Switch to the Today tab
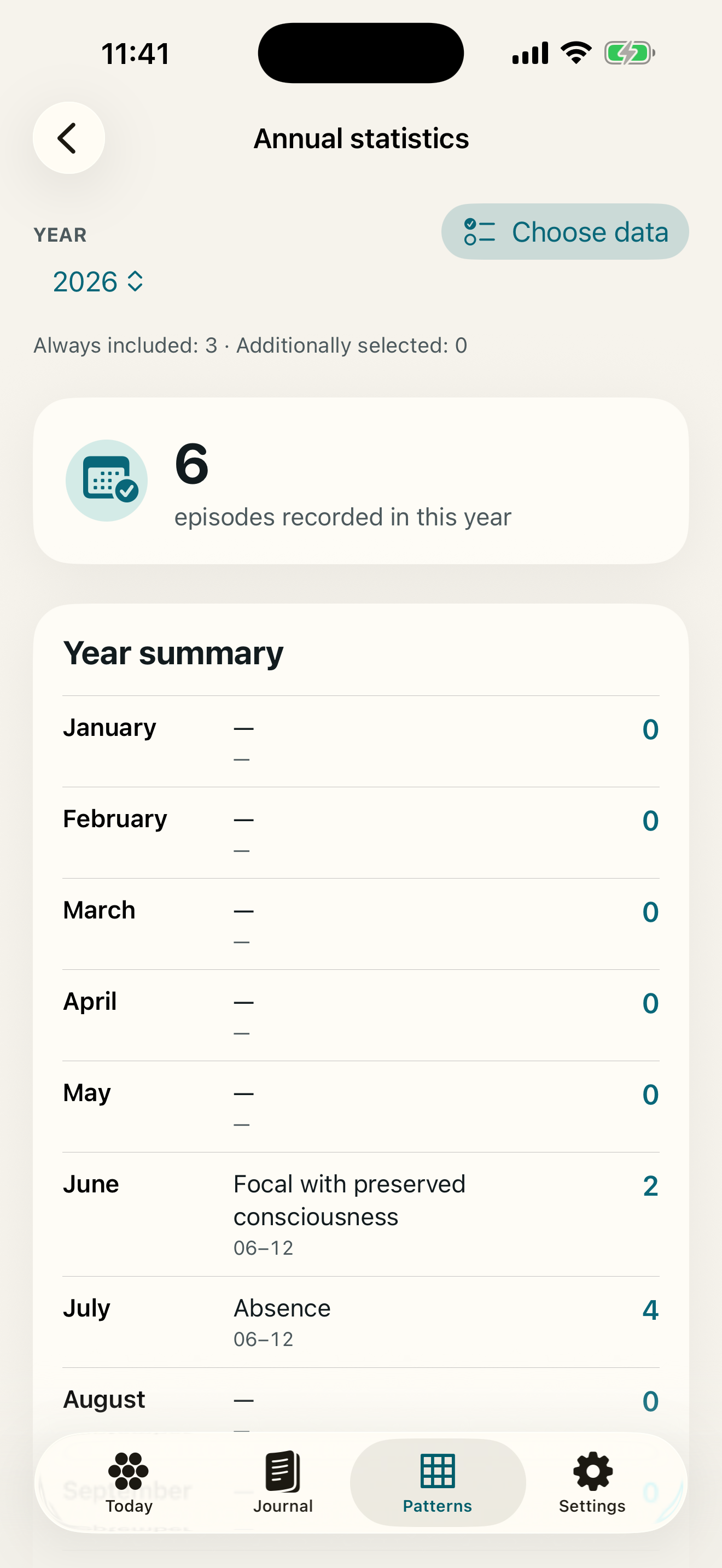This screenshot has height=1568, width=722. (x=129, y=1482)
